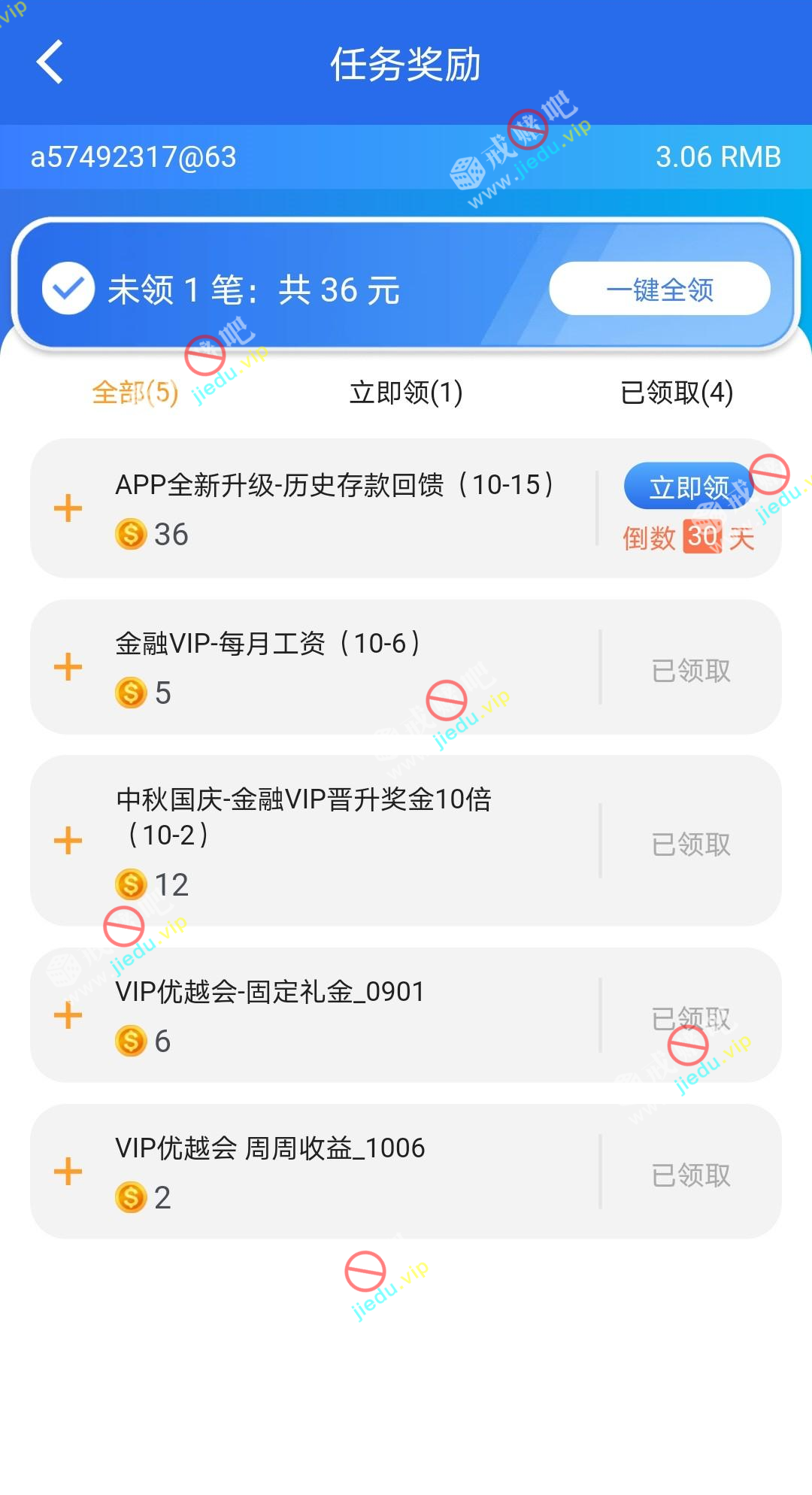Expand the 金融VIP-每月工资 reward row
This screenshot has height=1495, width=812.
[68, 667]
